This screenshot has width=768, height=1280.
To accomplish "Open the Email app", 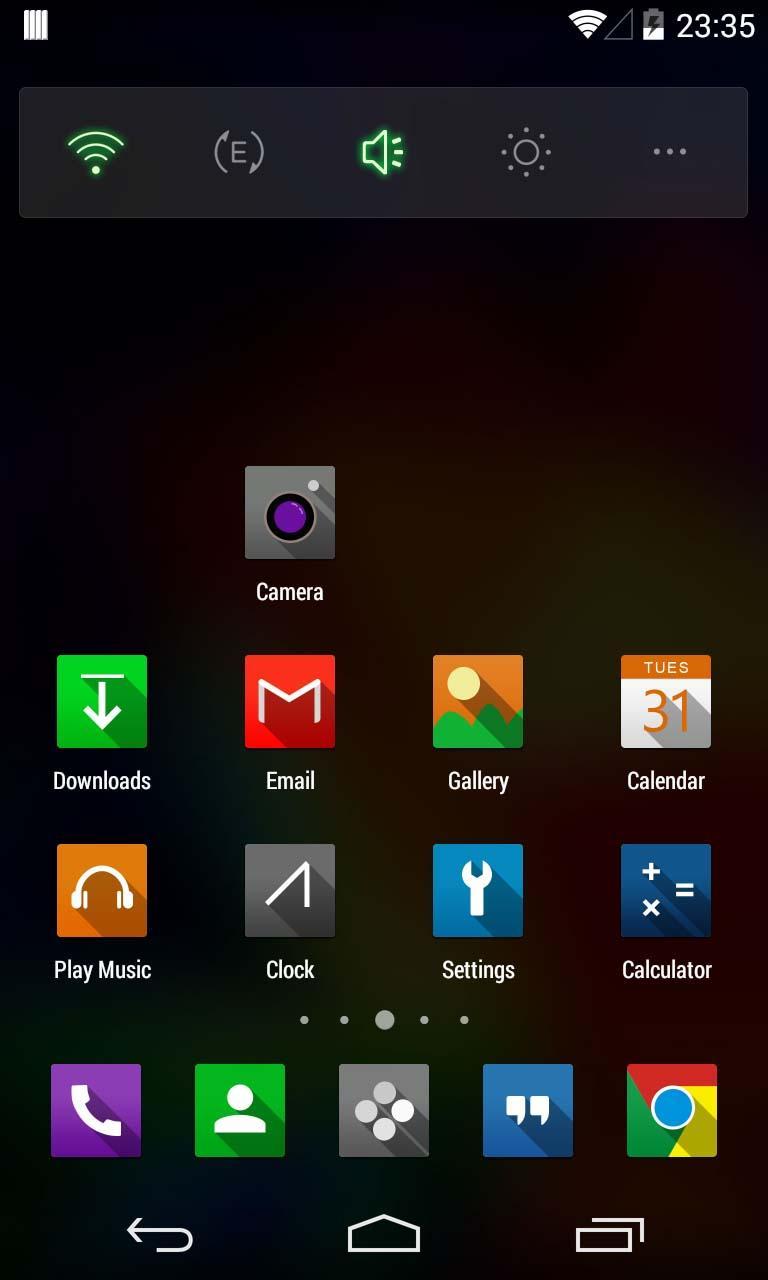I will click(x=289, y=701).
